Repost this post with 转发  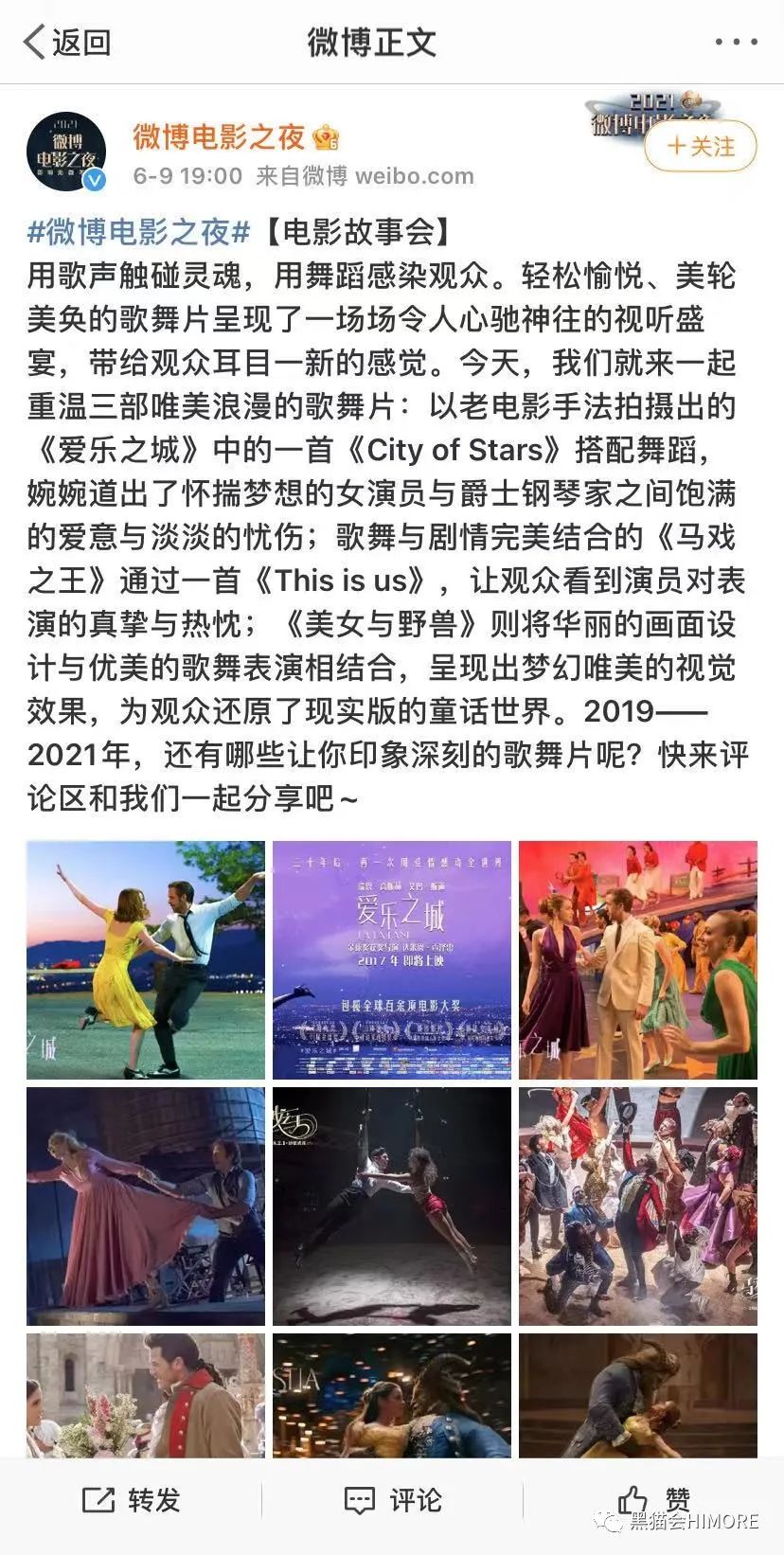click(131, 1500)
